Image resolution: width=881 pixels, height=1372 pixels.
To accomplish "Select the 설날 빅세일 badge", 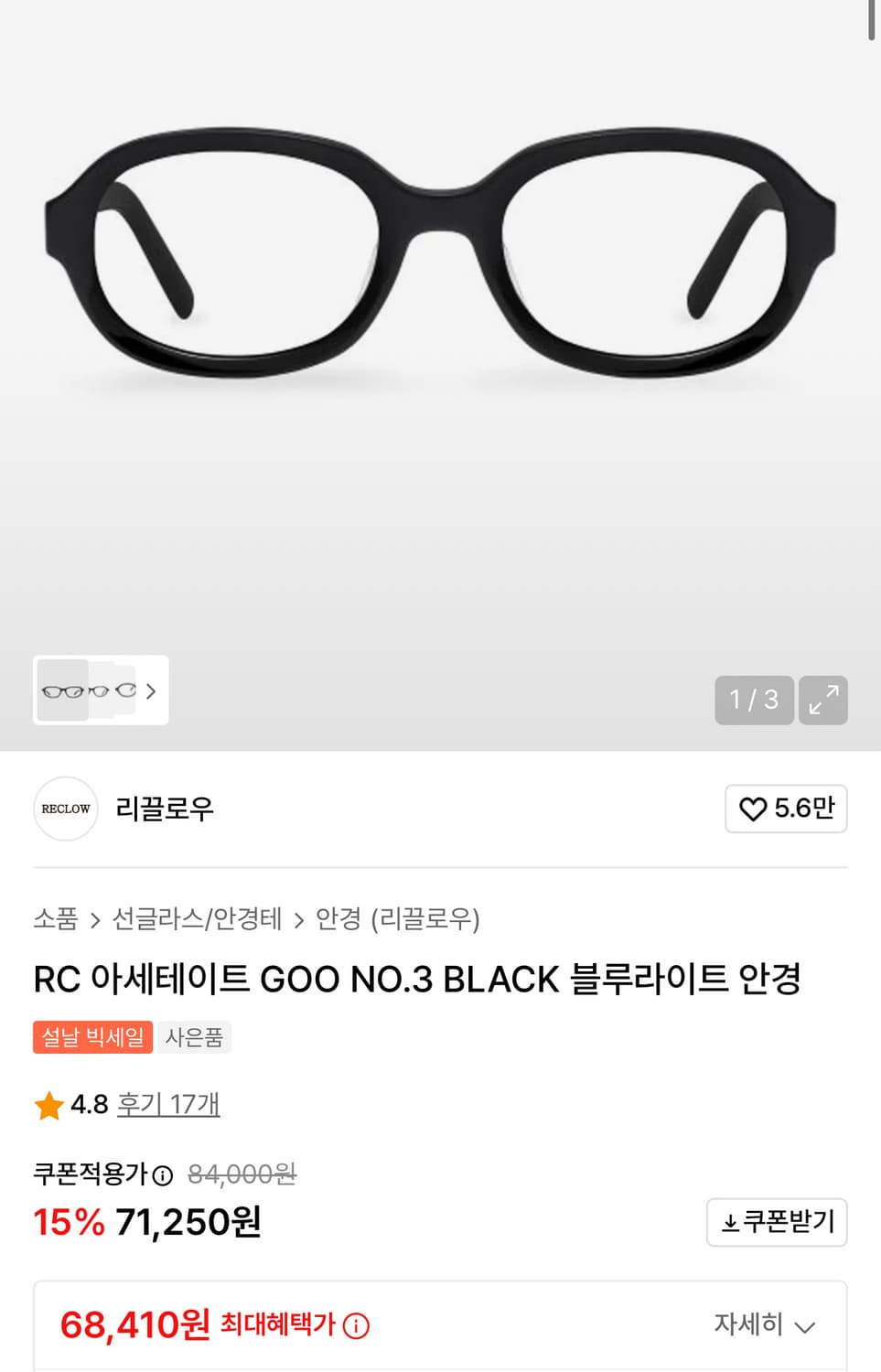I will pyautogui.click(x=92, y=1036).
